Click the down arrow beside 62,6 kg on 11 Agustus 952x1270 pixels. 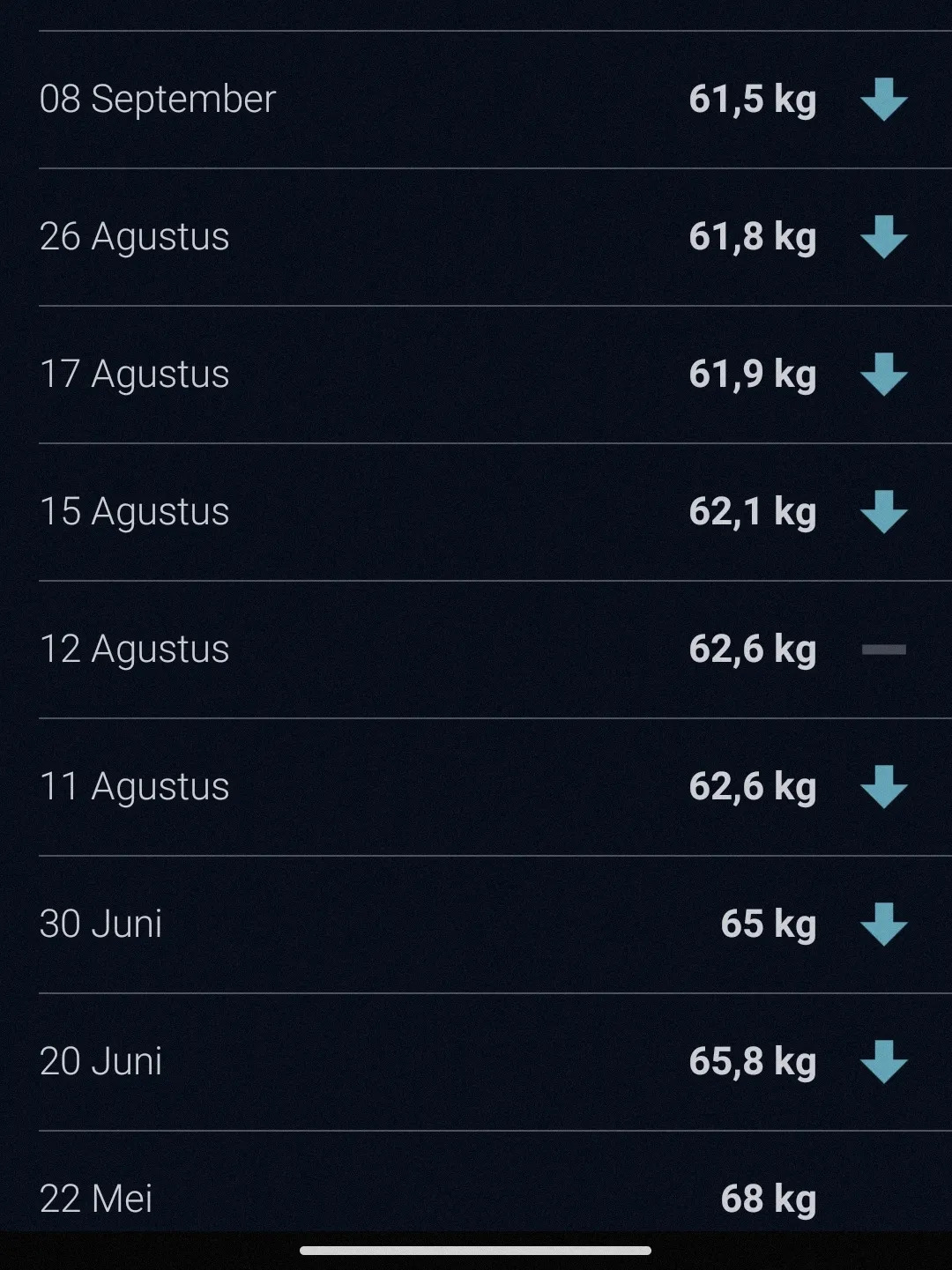[884, 786]
